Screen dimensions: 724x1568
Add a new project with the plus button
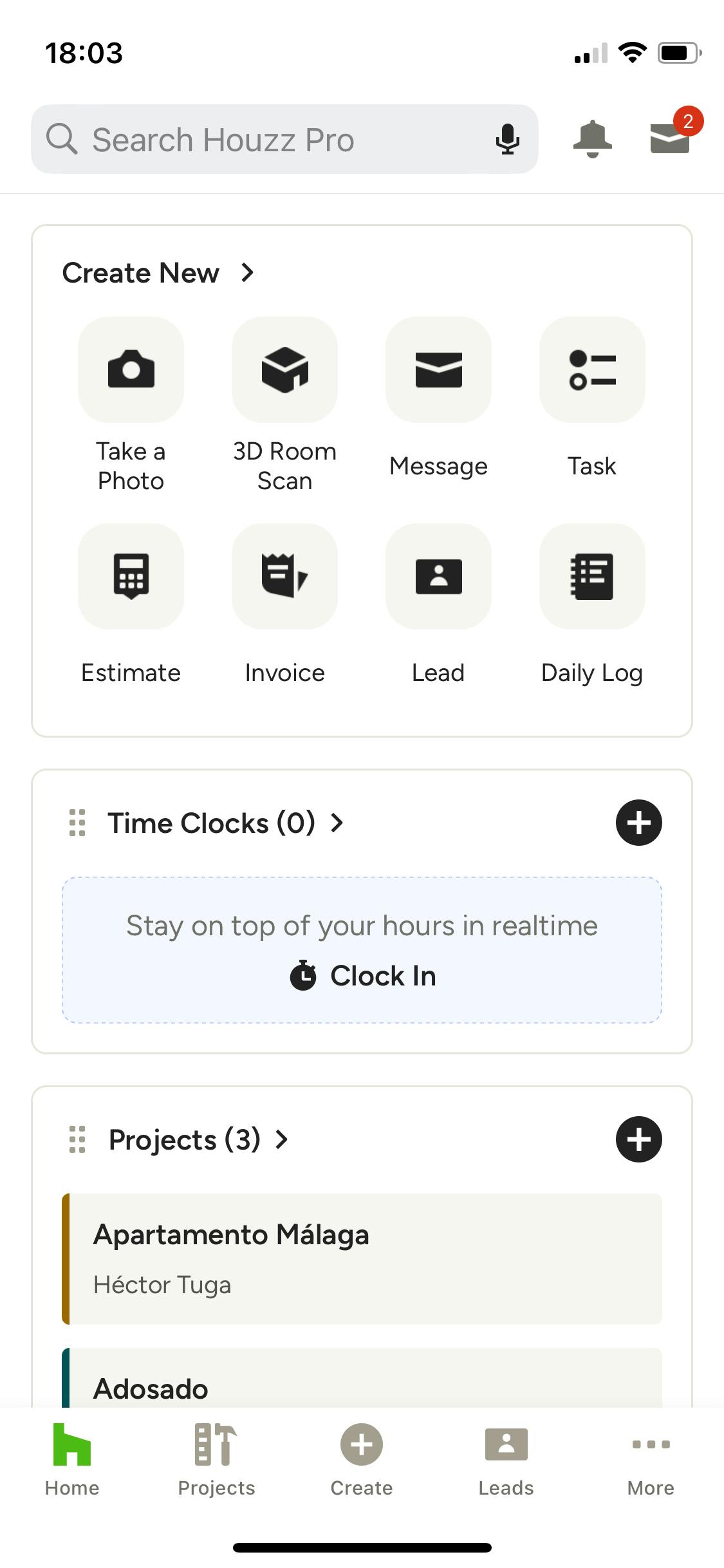pyautogui.click(x=638, y=1139)
